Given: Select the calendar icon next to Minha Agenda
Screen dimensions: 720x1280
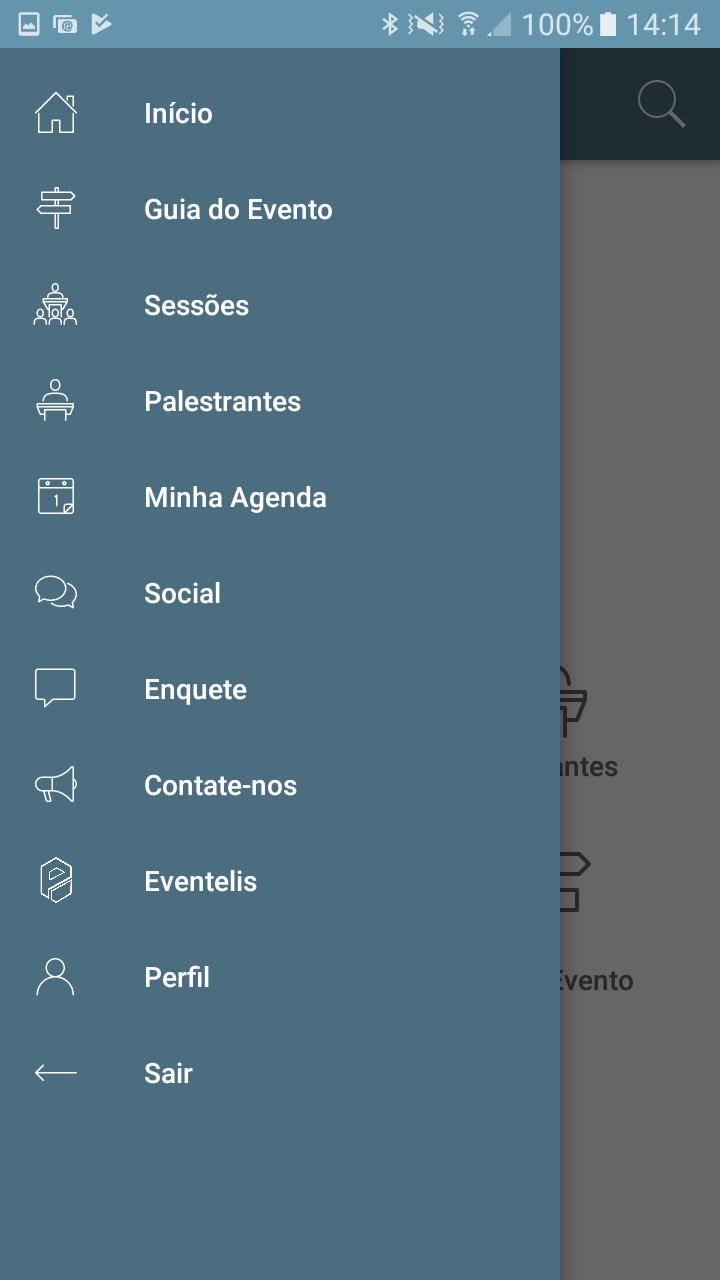Looking at the screenshot, I should [x=54, y=496].
